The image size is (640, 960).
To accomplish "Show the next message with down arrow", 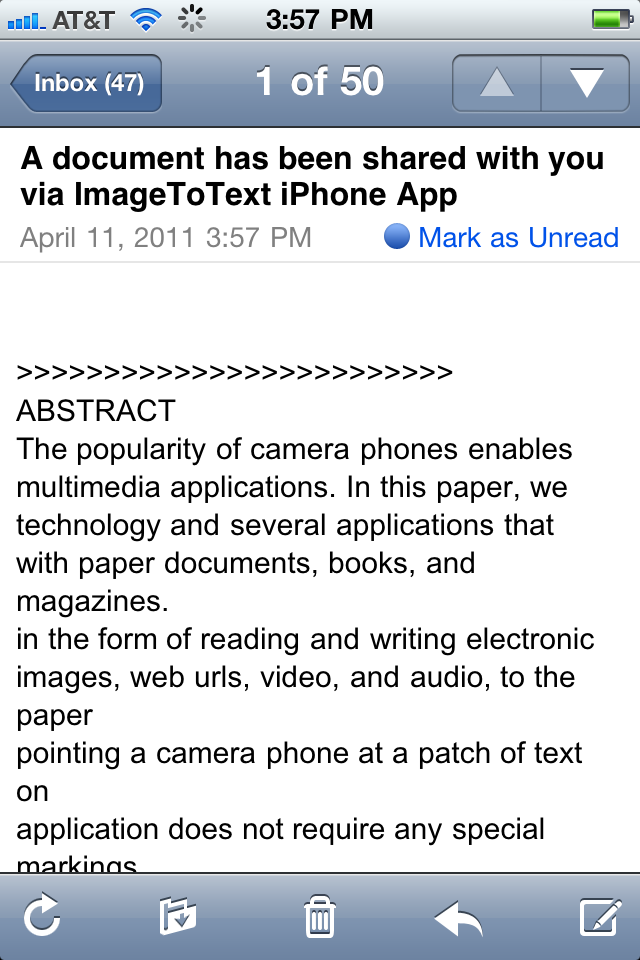I will click(585, 83).
